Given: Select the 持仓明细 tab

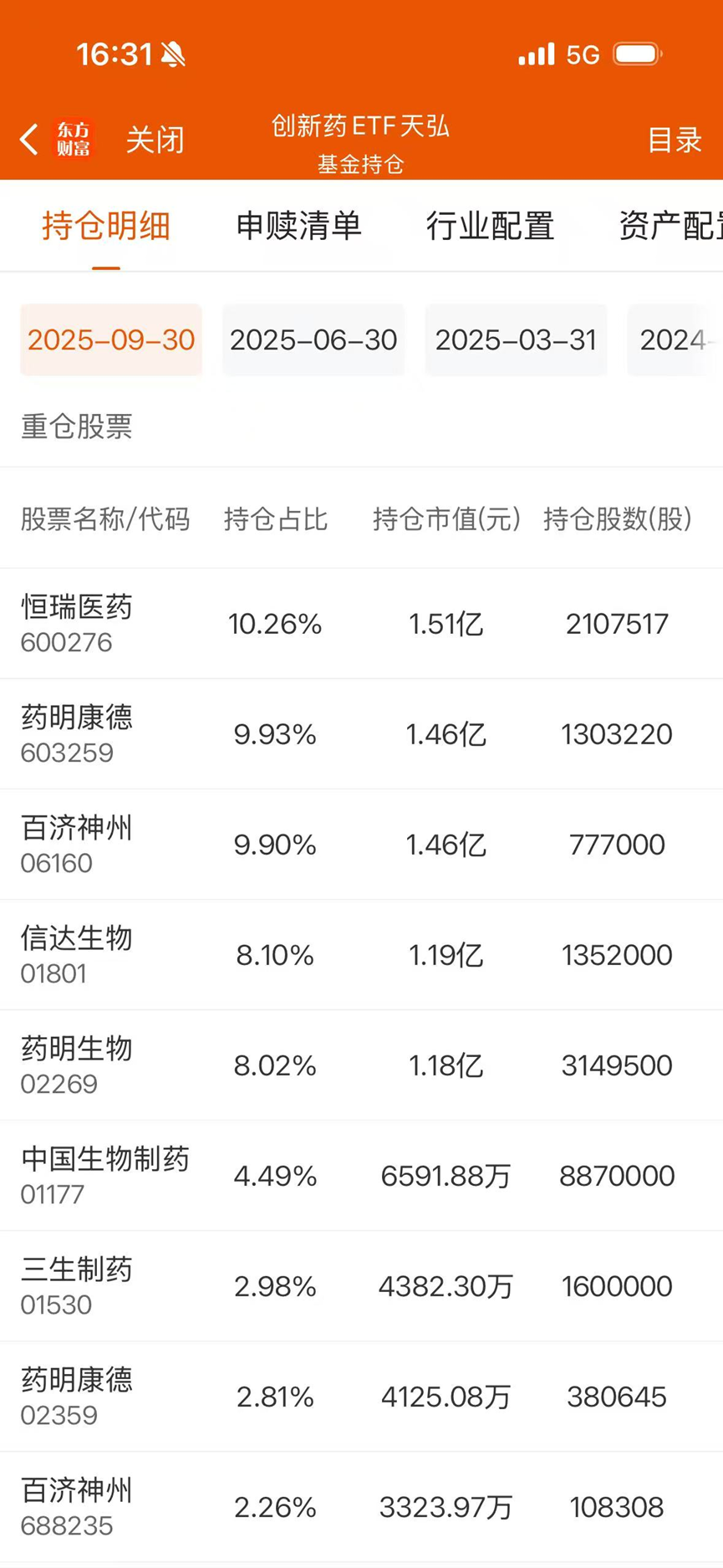Looking at the screenshot, I should 106,226.
